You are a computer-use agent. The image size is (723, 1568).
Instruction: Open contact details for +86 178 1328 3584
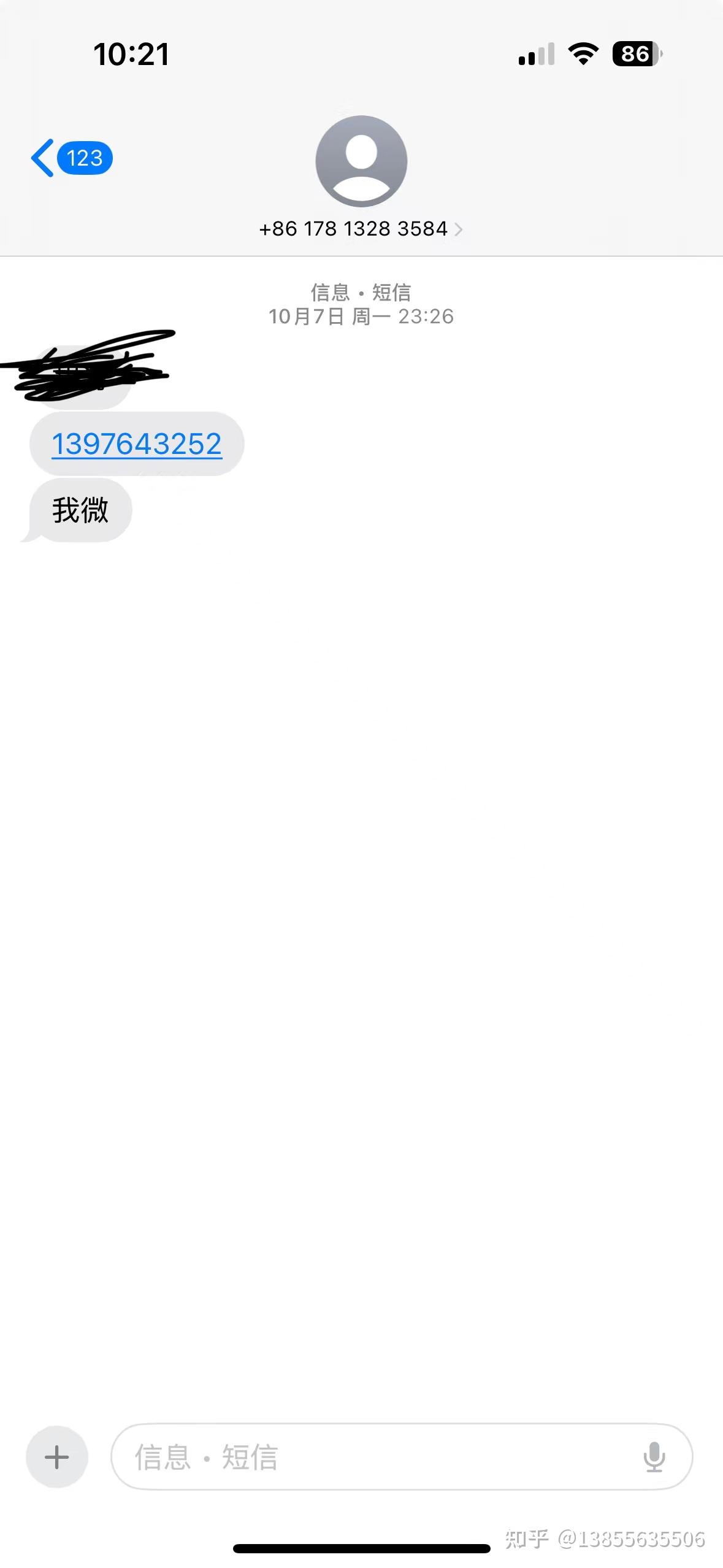click(x=361, y=229)
